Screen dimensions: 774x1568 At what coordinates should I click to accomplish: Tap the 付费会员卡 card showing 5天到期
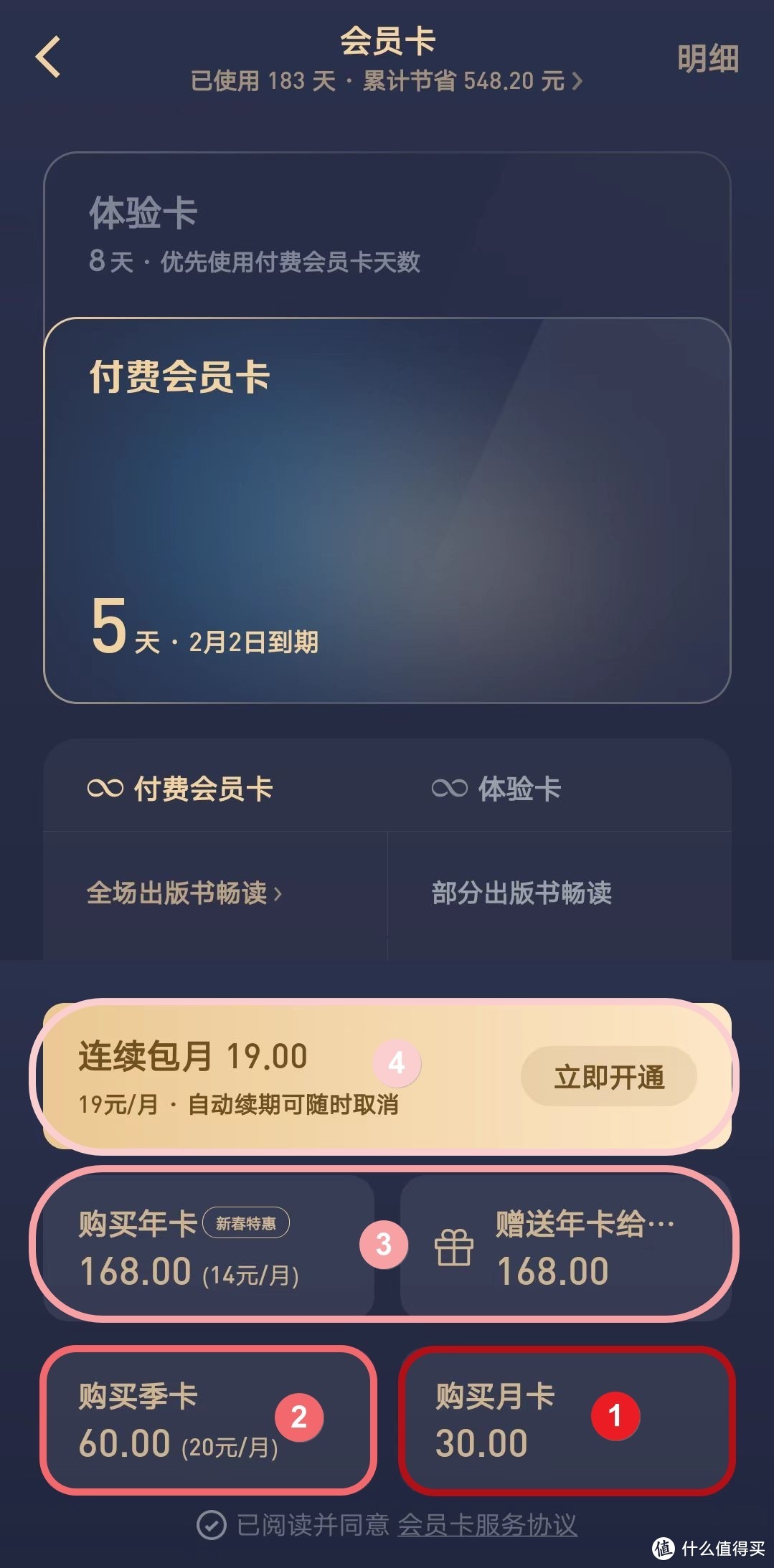(387, 509)
